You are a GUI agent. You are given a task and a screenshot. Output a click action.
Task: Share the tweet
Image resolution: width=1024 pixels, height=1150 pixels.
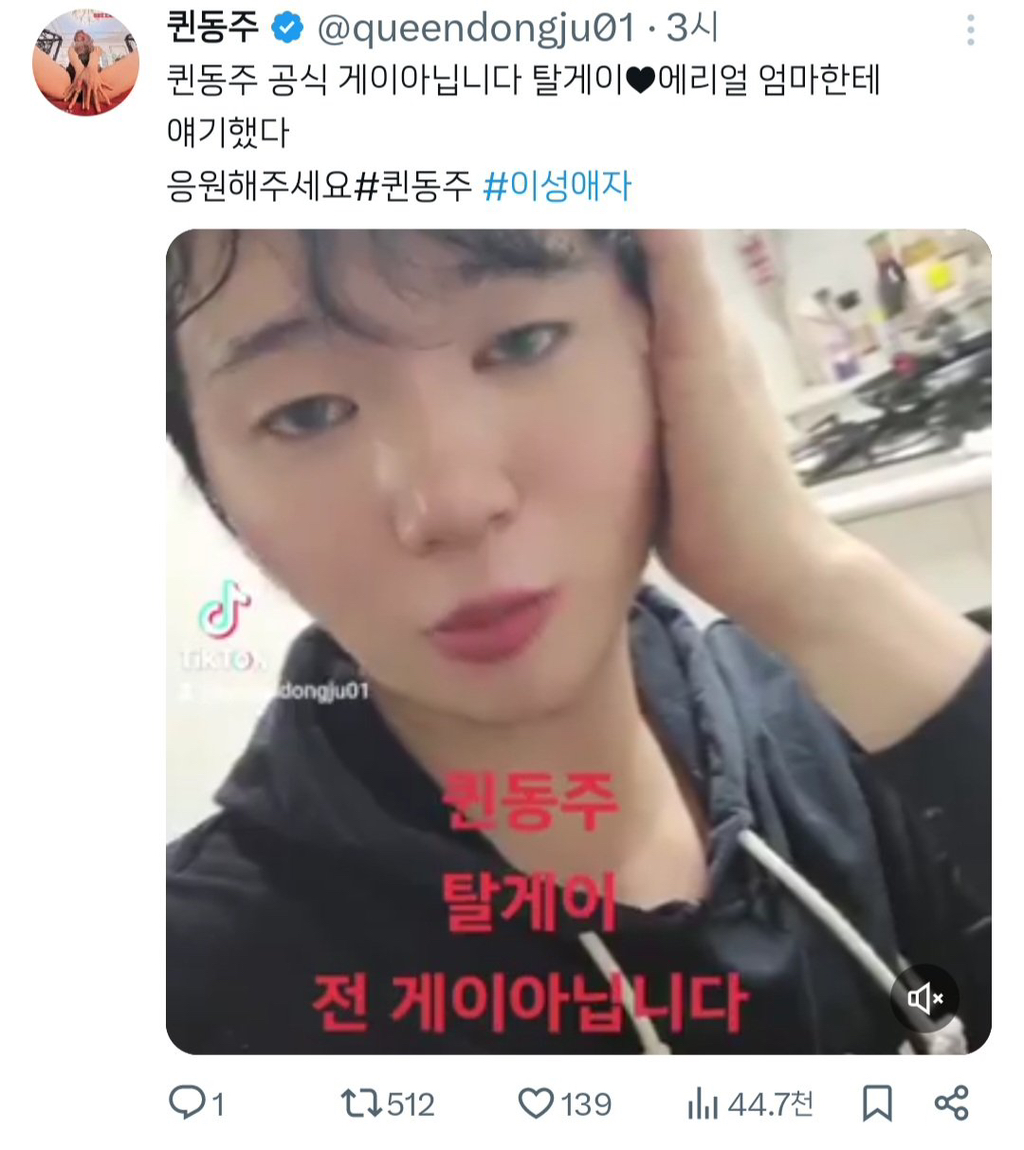[x=951, y=1104]
